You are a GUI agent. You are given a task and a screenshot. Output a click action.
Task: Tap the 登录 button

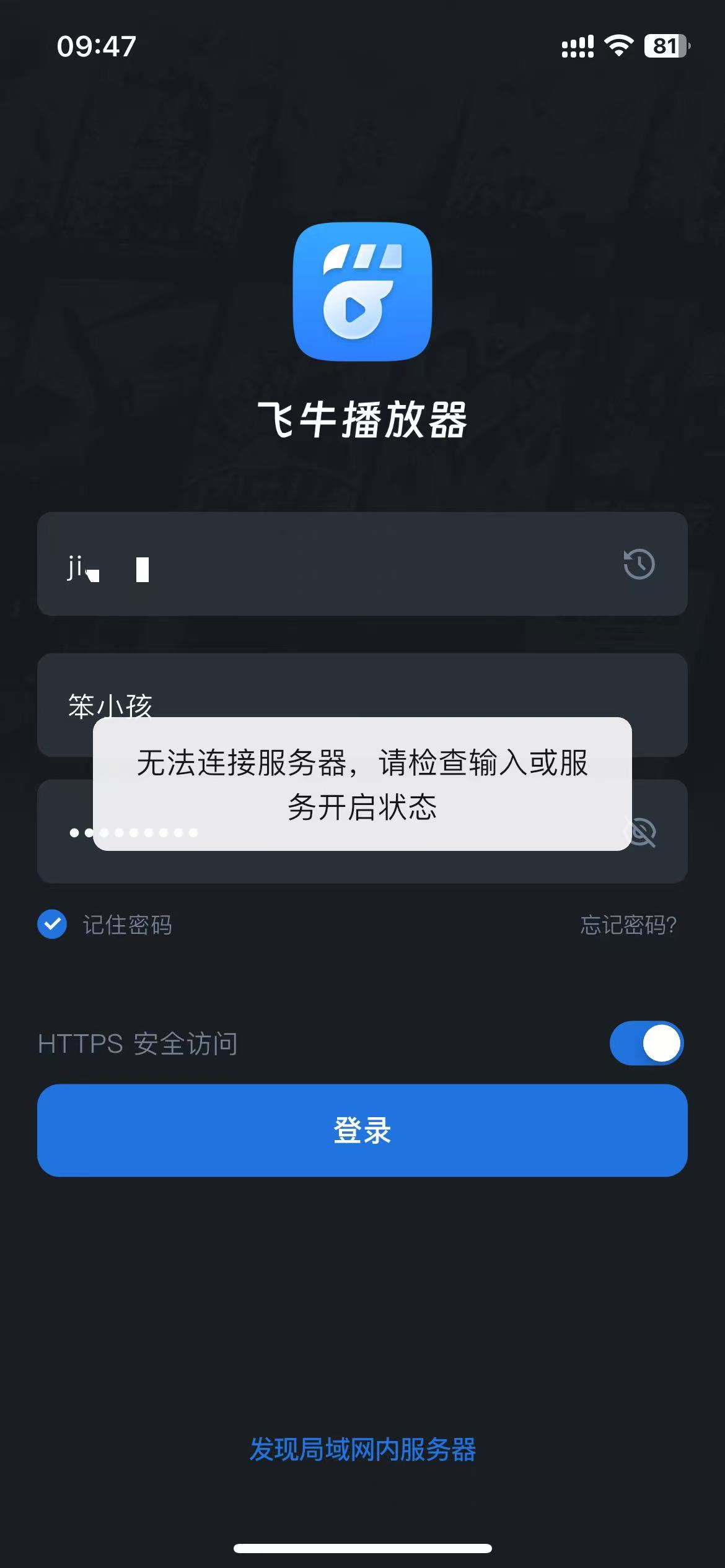click(x=362, y=1130)
